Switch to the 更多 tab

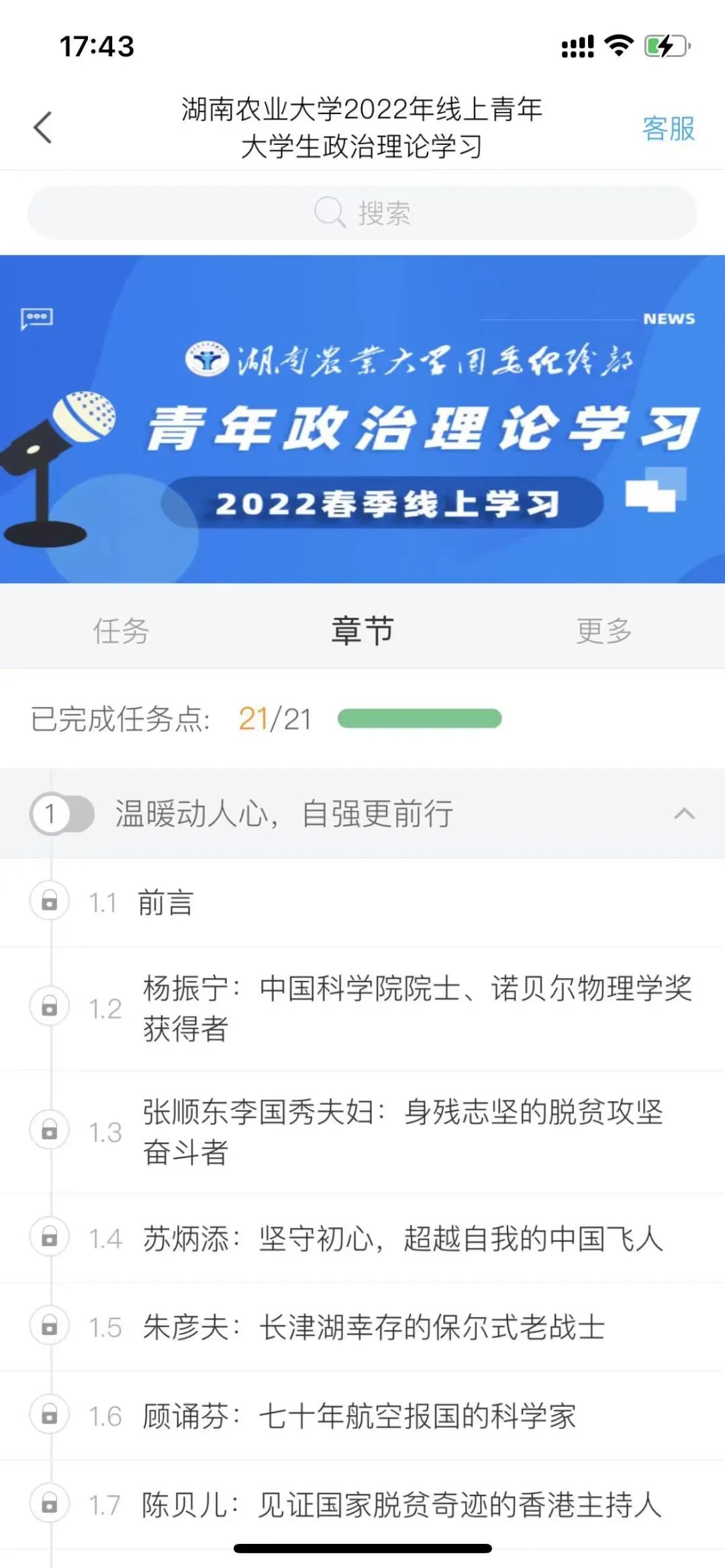point(604,631)
